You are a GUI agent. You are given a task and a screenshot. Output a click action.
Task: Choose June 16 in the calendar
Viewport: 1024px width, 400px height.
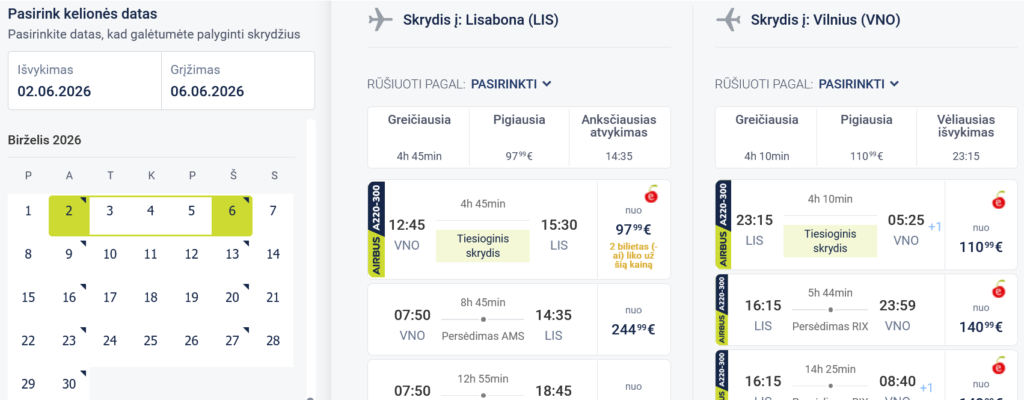coord(69,297)
